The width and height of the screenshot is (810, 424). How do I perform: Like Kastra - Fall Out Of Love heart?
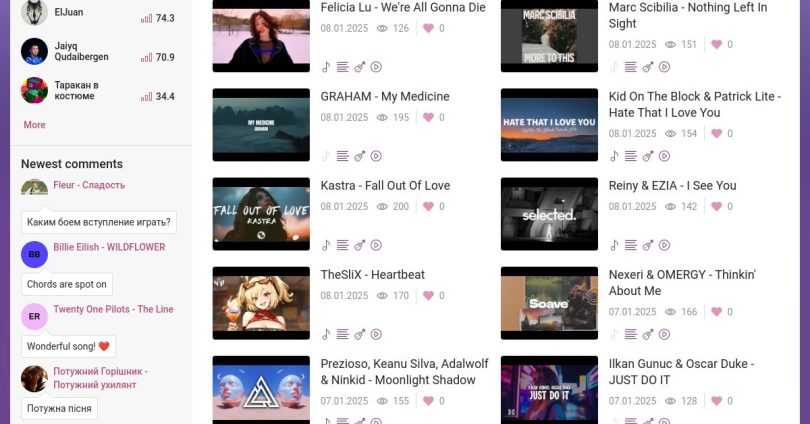pyautogui.click(x=428, y=207)
